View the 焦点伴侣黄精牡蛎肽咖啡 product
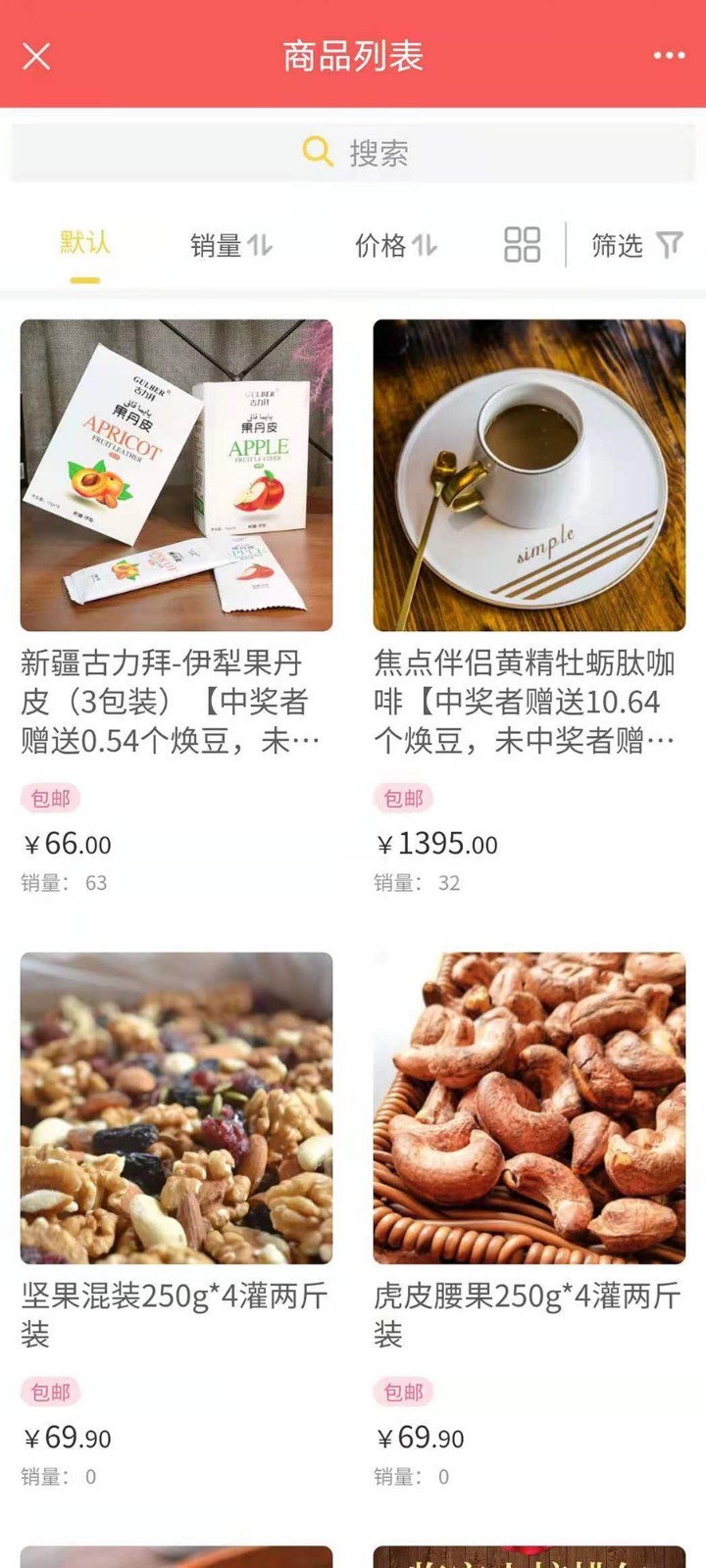The height and width of the screenshot is (1568, 706). (x=529, y=475)
